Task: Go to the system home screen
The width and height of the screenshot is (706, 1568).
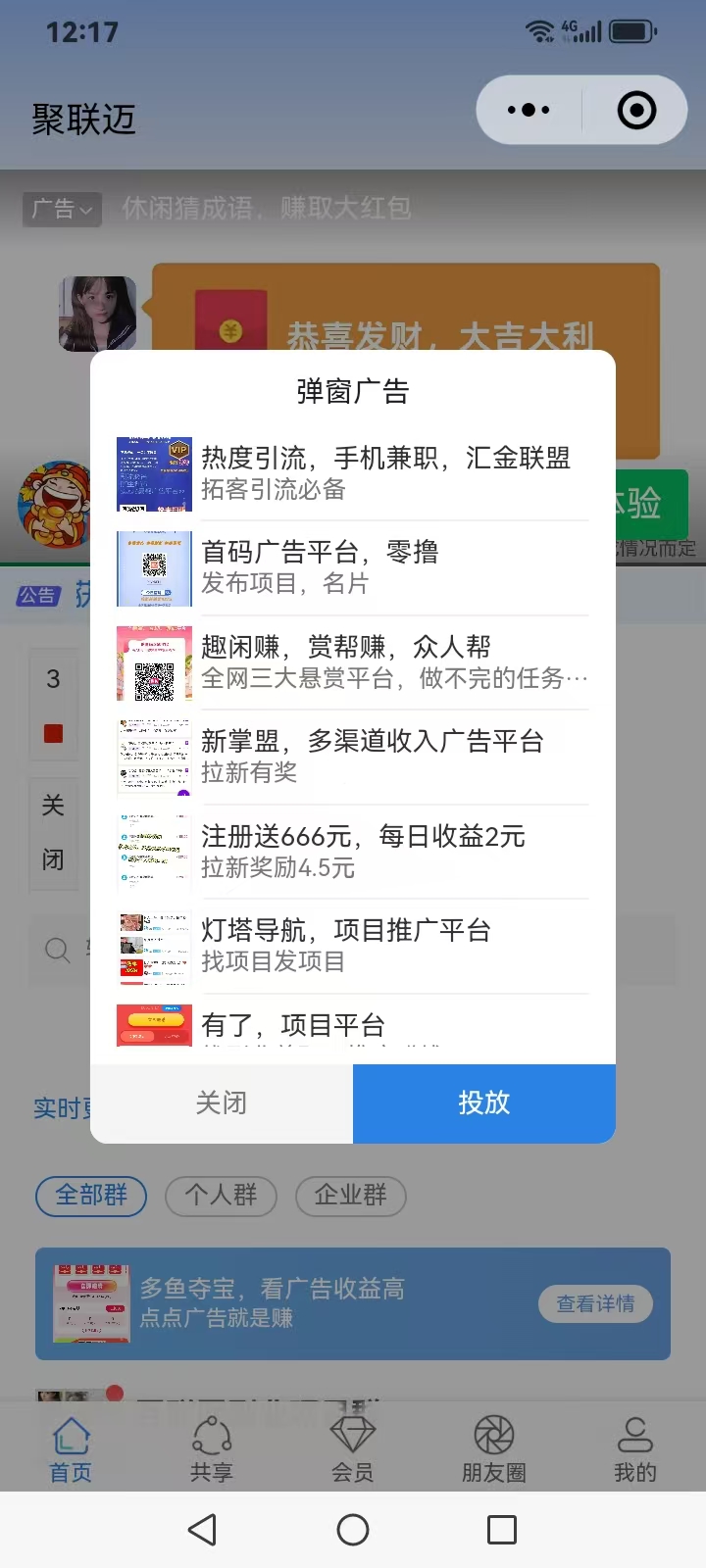Action: [x=353, y=1530]
